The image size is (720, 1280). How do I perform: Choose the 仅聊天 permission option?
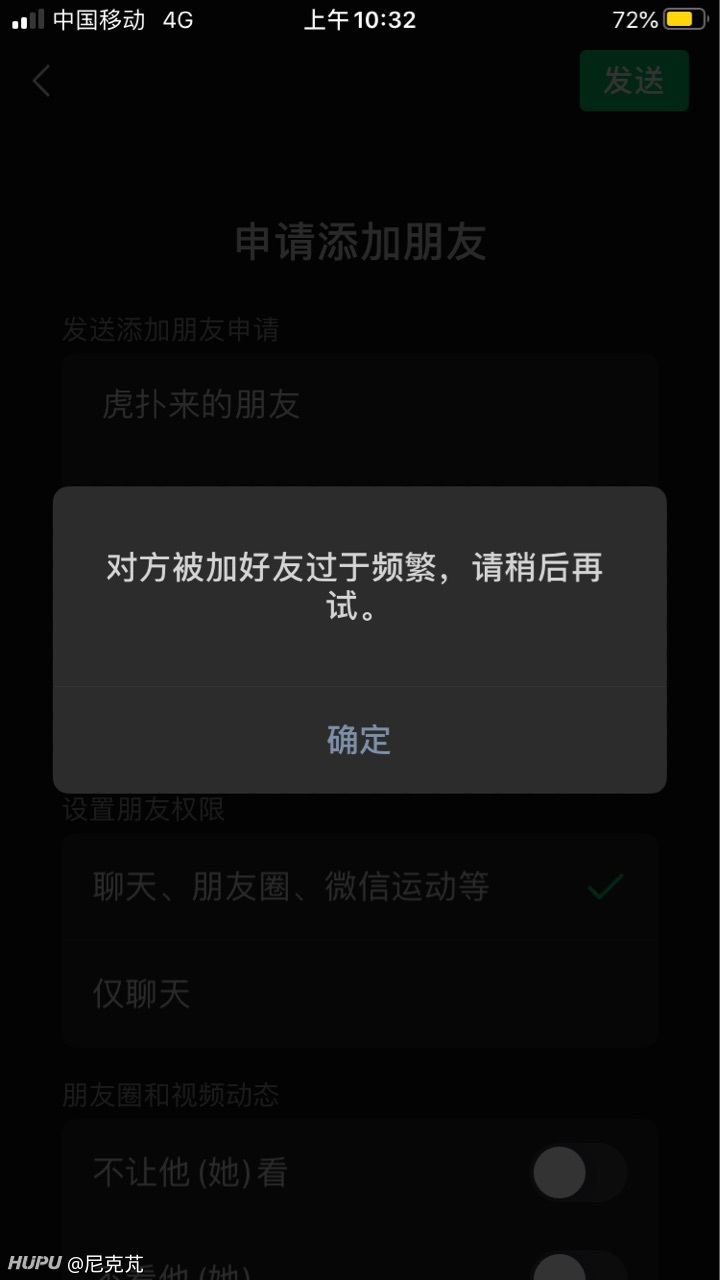359,994
